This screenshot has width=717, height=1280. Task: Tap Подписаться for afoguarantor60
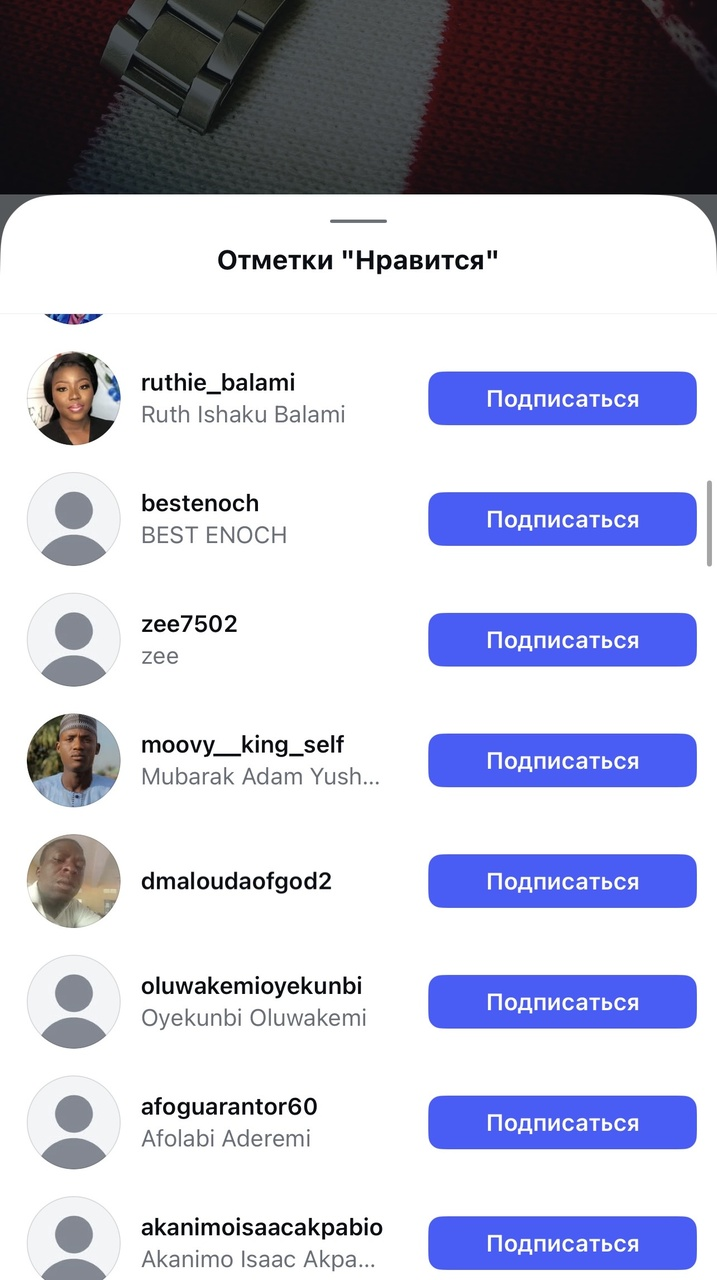click(562, 1123)
